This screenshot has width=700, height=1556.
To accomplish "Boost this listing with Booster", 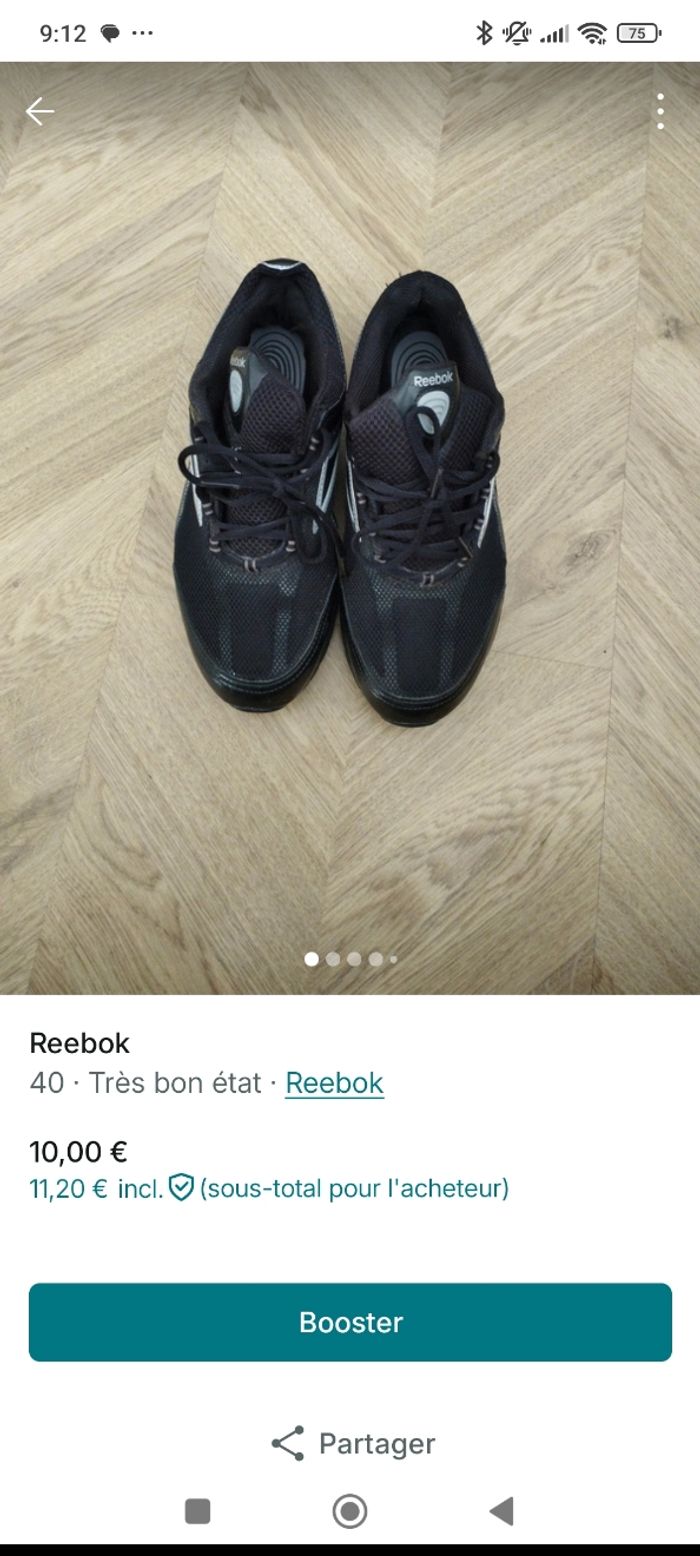I will pyautogui.click(x=350, y=1322).
